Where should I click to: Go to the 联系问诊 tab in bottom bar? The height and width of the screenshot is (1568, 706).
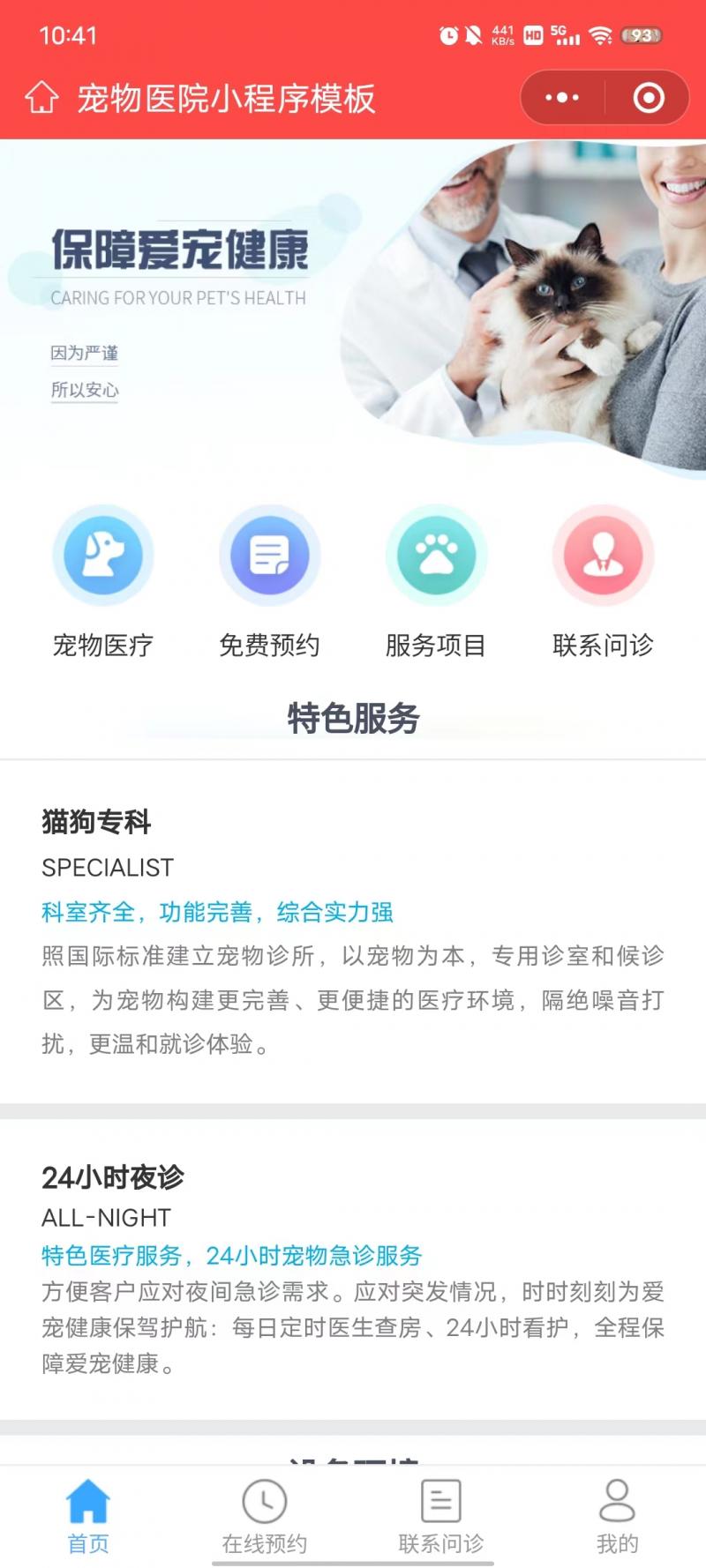click(x=441, y=1517)
